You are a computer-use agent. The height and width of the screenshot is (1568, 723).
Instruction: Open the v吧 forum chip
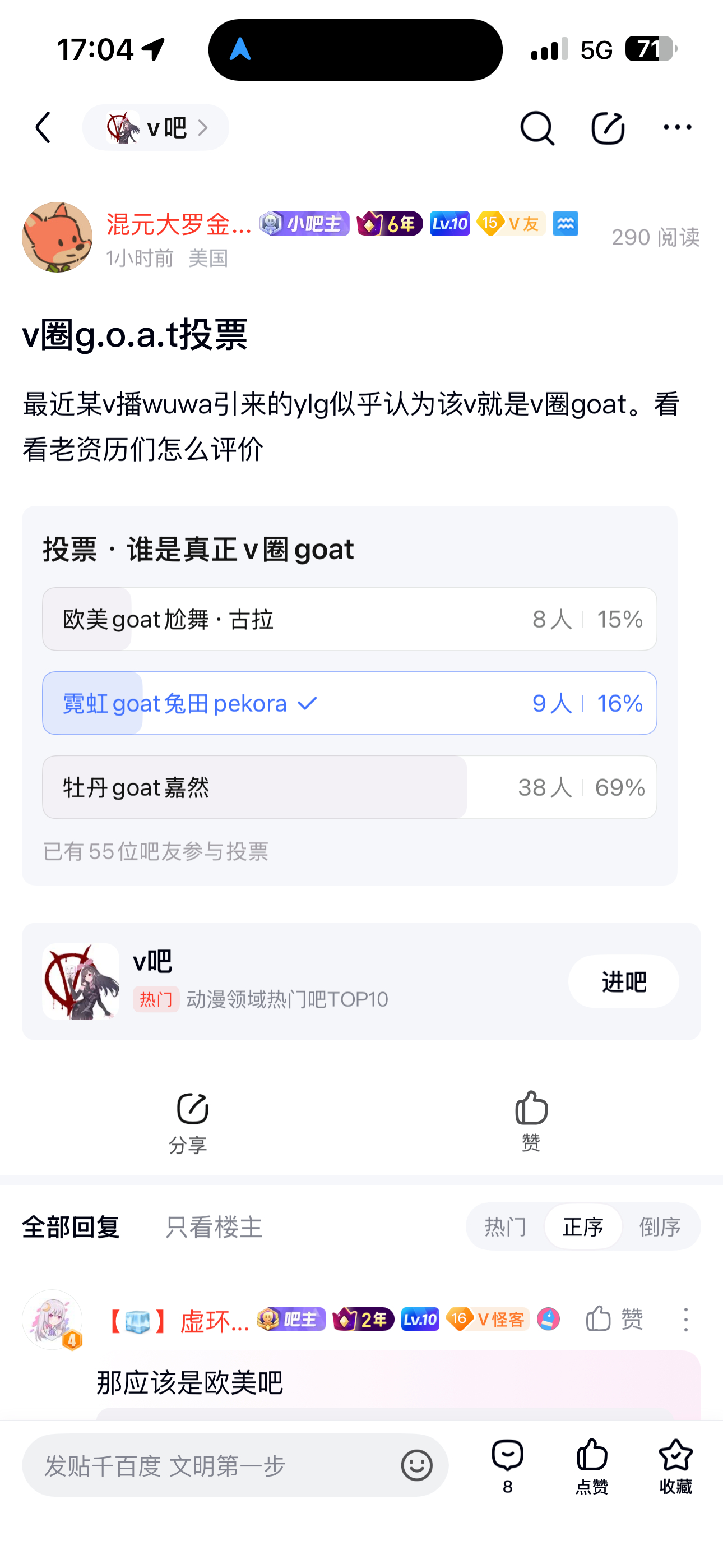pos(156,127)
